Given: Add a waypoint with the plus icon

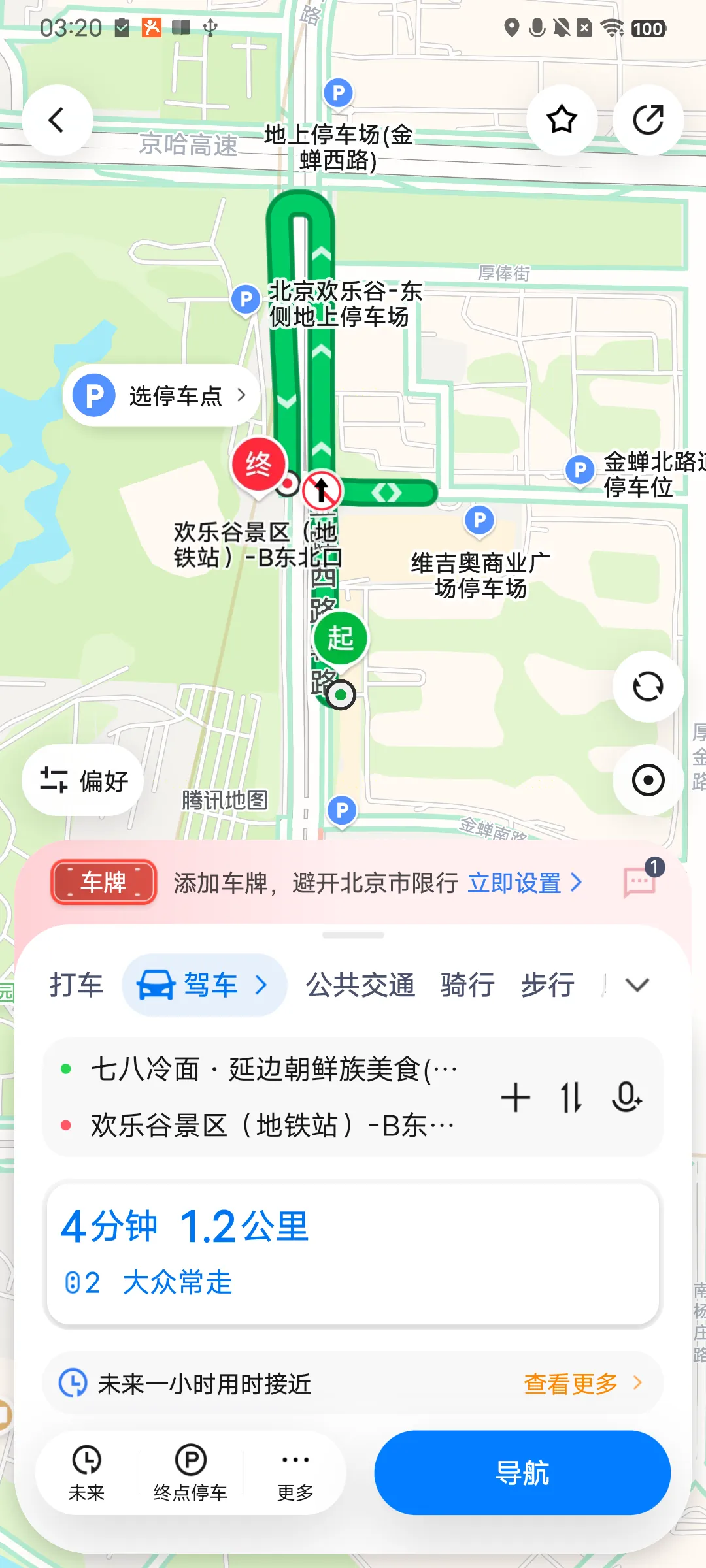Looking at the screenshot, I should point(516,1097).
